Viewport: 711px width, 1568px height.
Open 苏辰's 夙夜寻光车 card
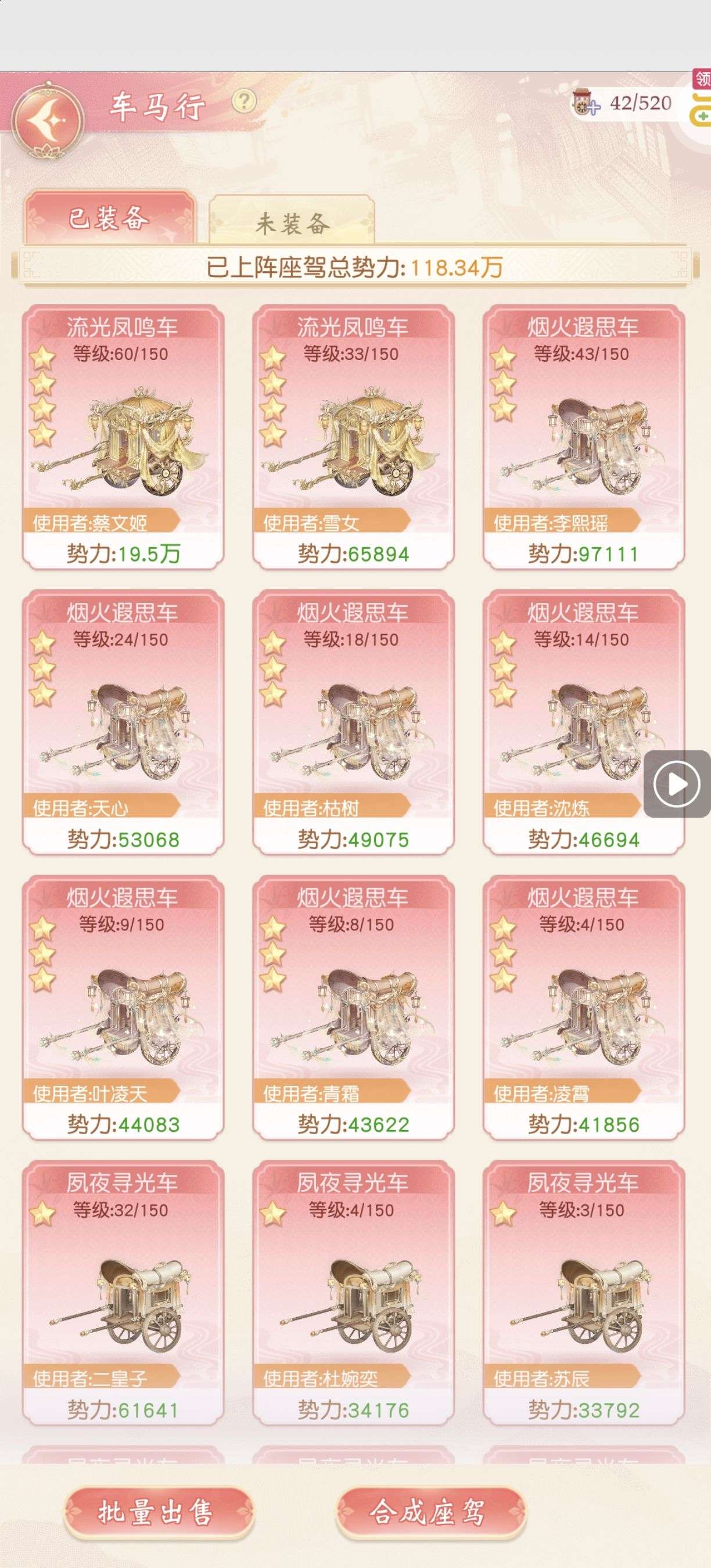tap(583, 1292)
